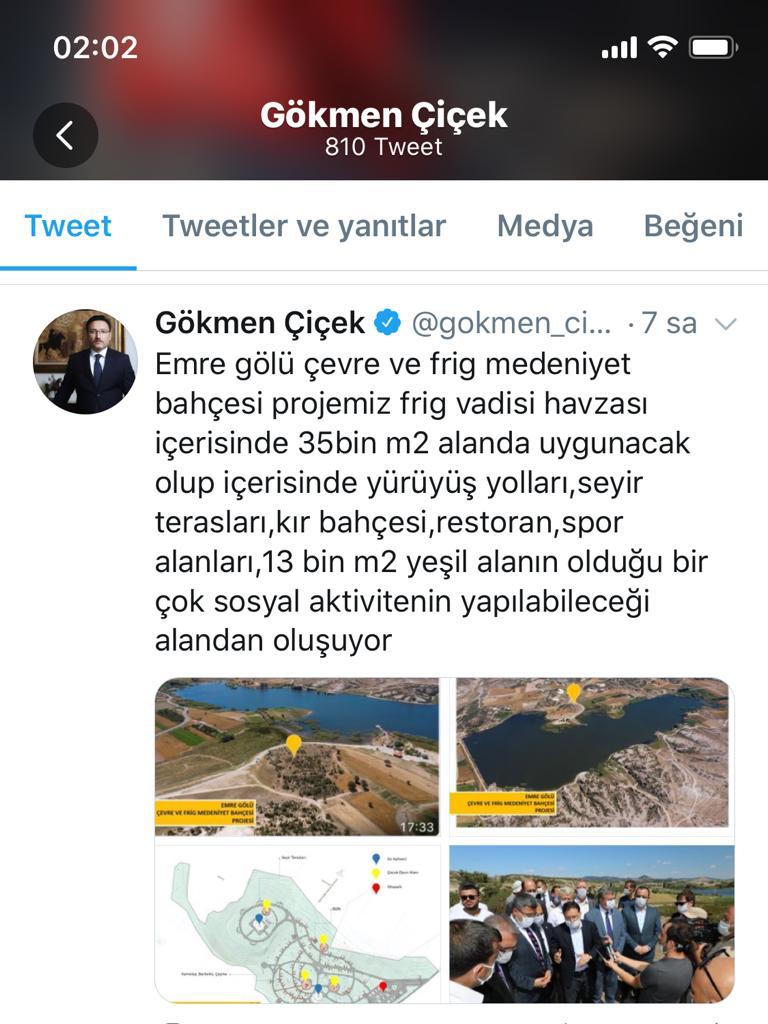The width and height of the screenshot is (768, 1024).
Task: Switch to the Beğeni tab
Action: (693, 226)
